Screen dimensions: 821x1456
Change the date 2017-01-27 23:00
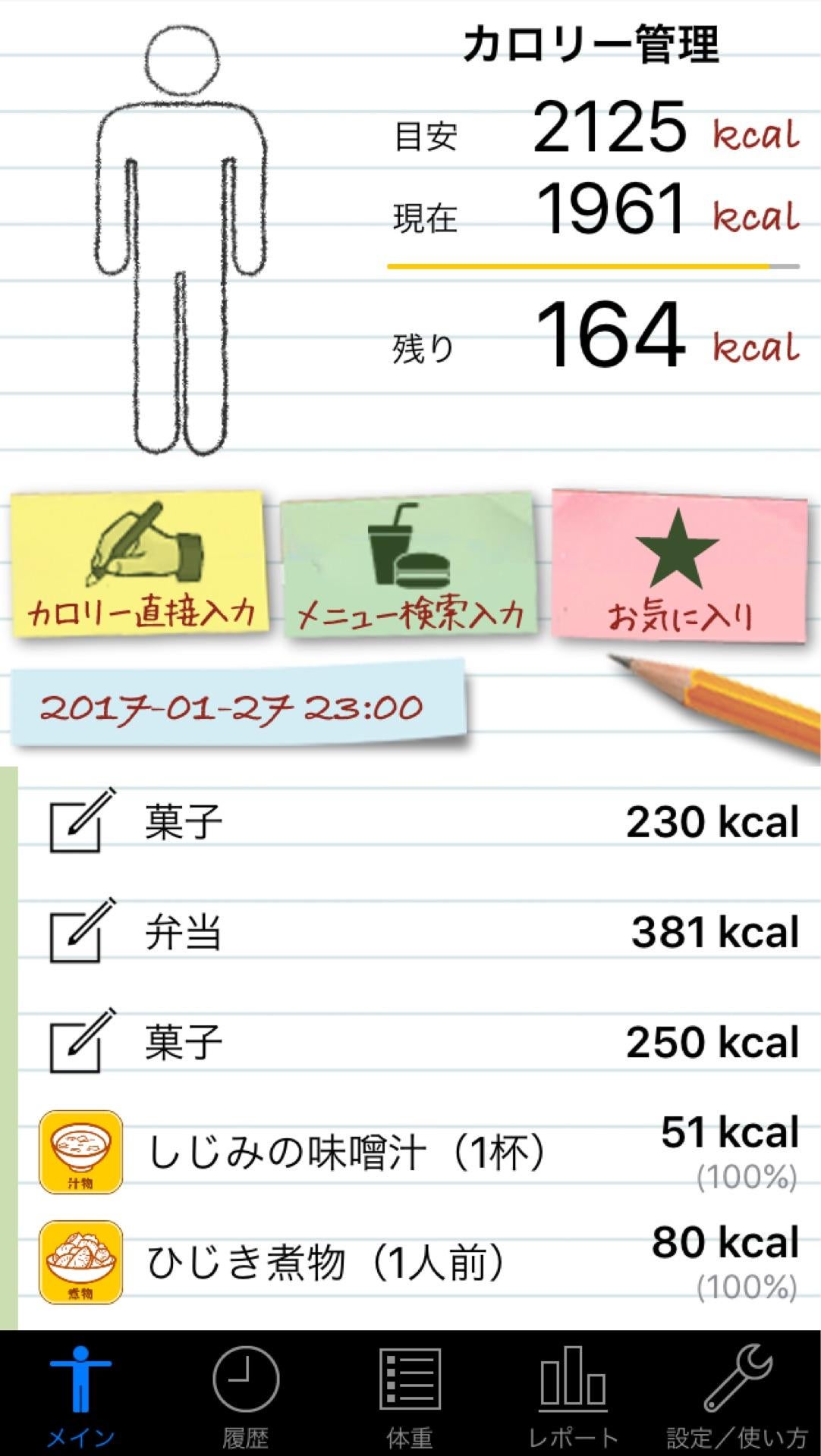(x=237, y=708)
